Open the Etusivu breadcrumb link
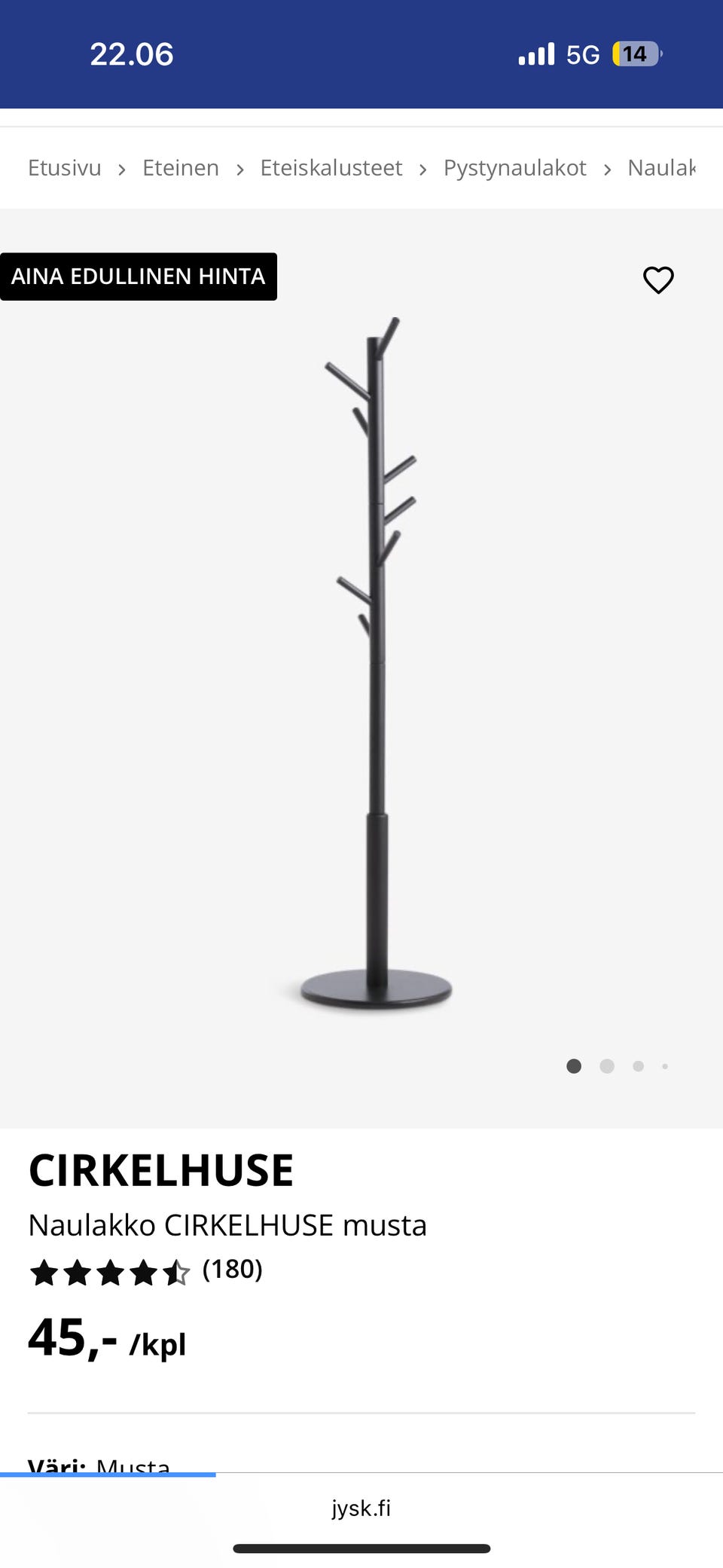The height and width of the screenshot is (1568, 723). tap(65, 168)
